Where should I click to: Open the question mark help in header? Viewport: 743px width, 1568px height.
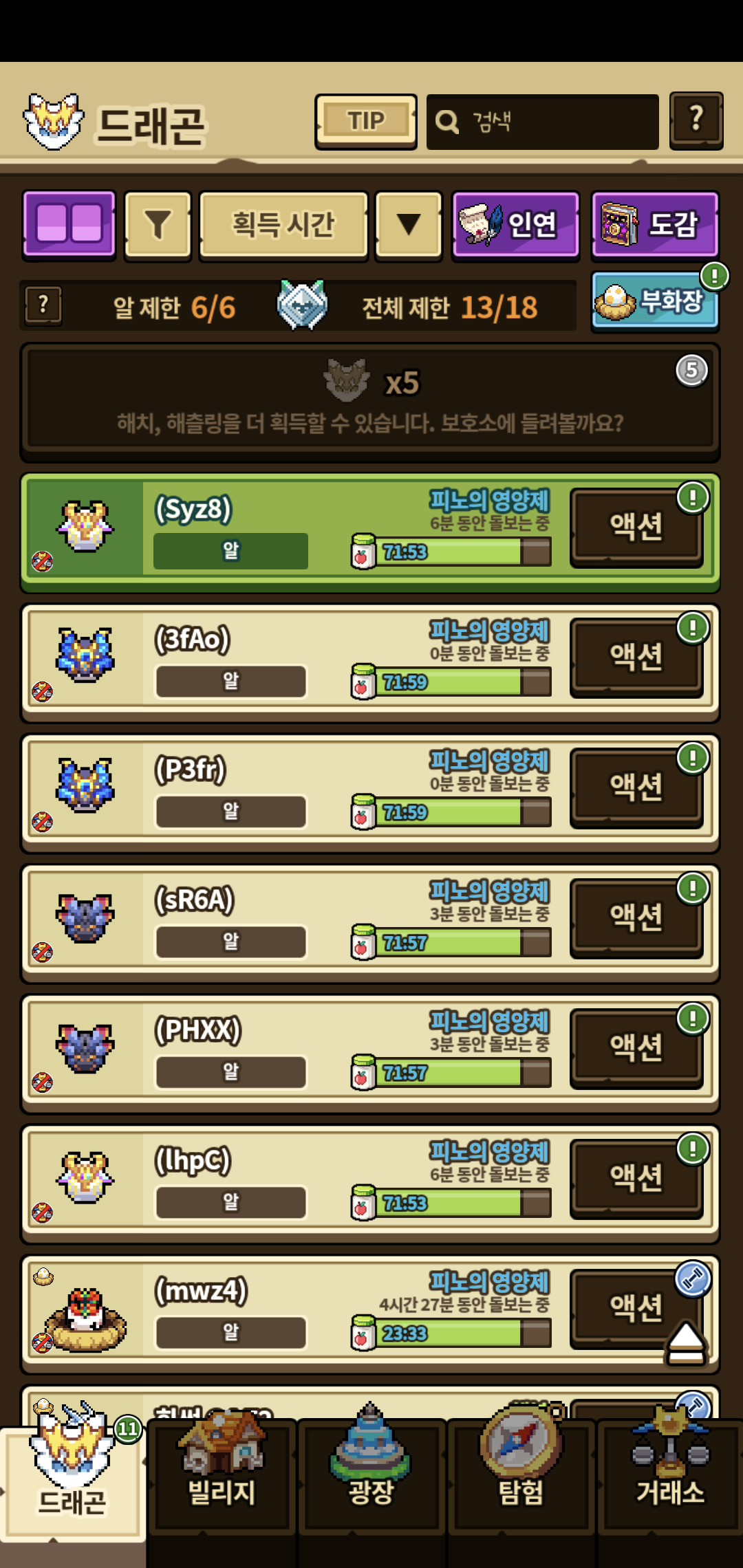(696, 120)
